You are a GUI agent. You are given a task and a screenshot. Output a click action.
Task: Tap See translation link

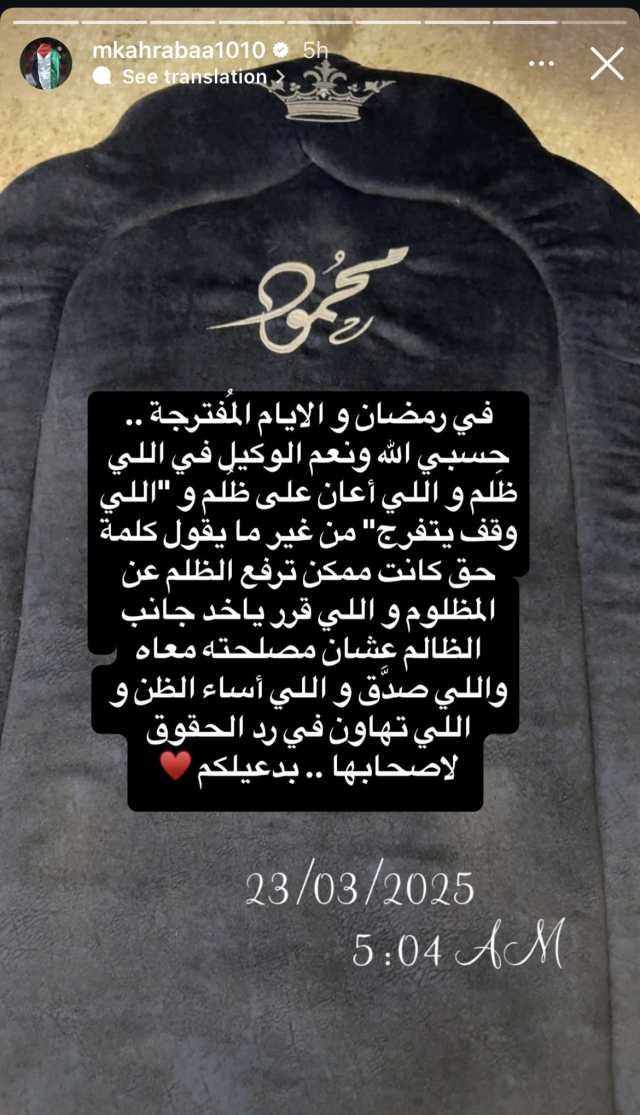coord(189,77)
